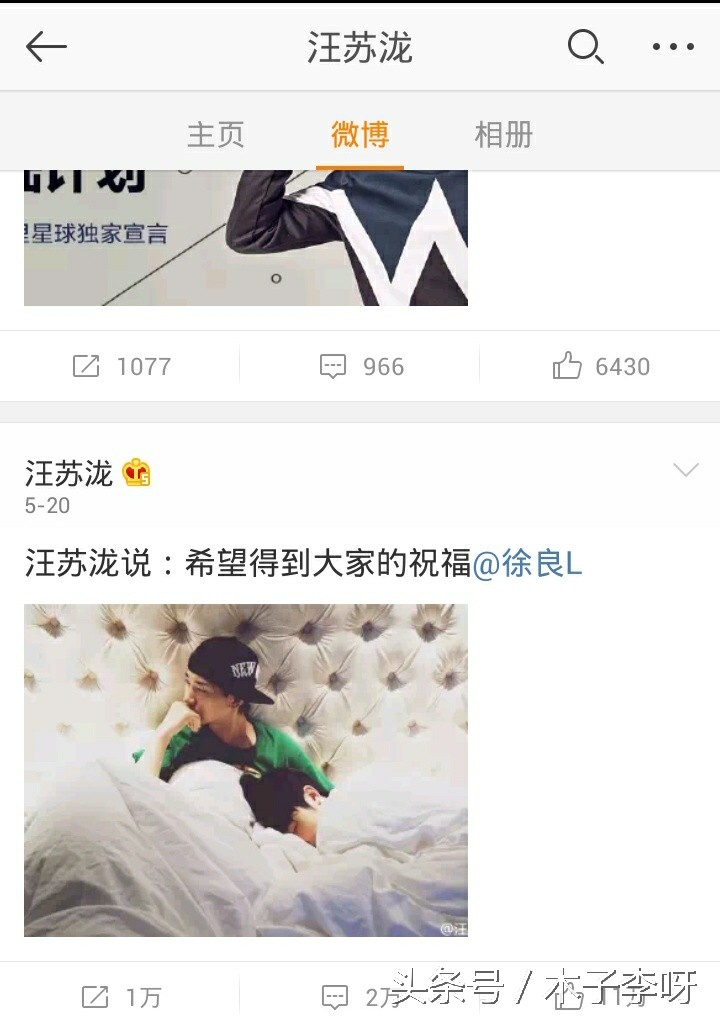720x1020 pixels.
Task: Like the post with 6430 likes
Action: click(x=600, y=367)
